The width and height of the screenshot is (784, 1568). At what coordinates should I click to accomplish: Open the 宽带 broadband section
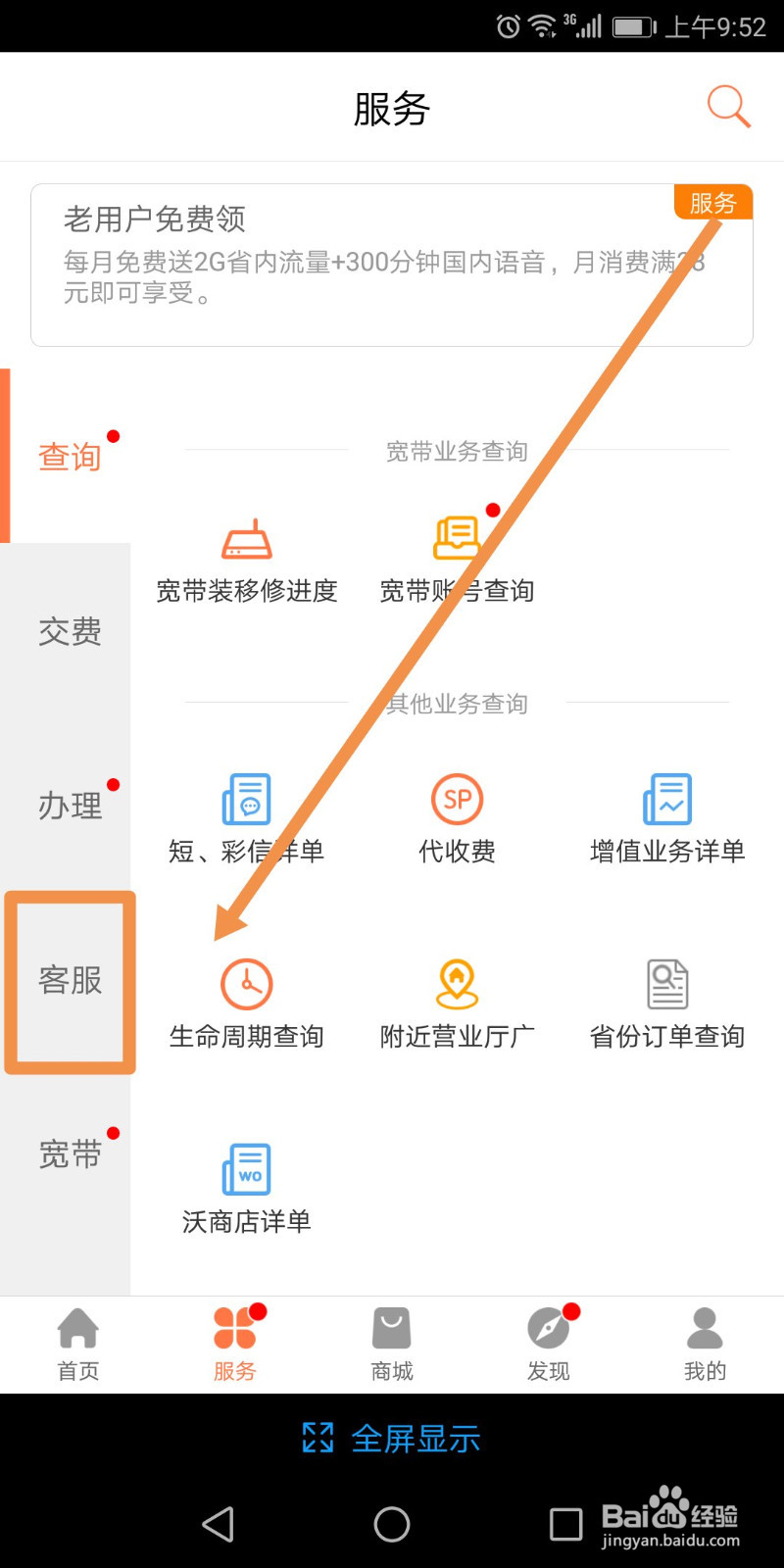pyautogui.click(x=69, y=1154)
